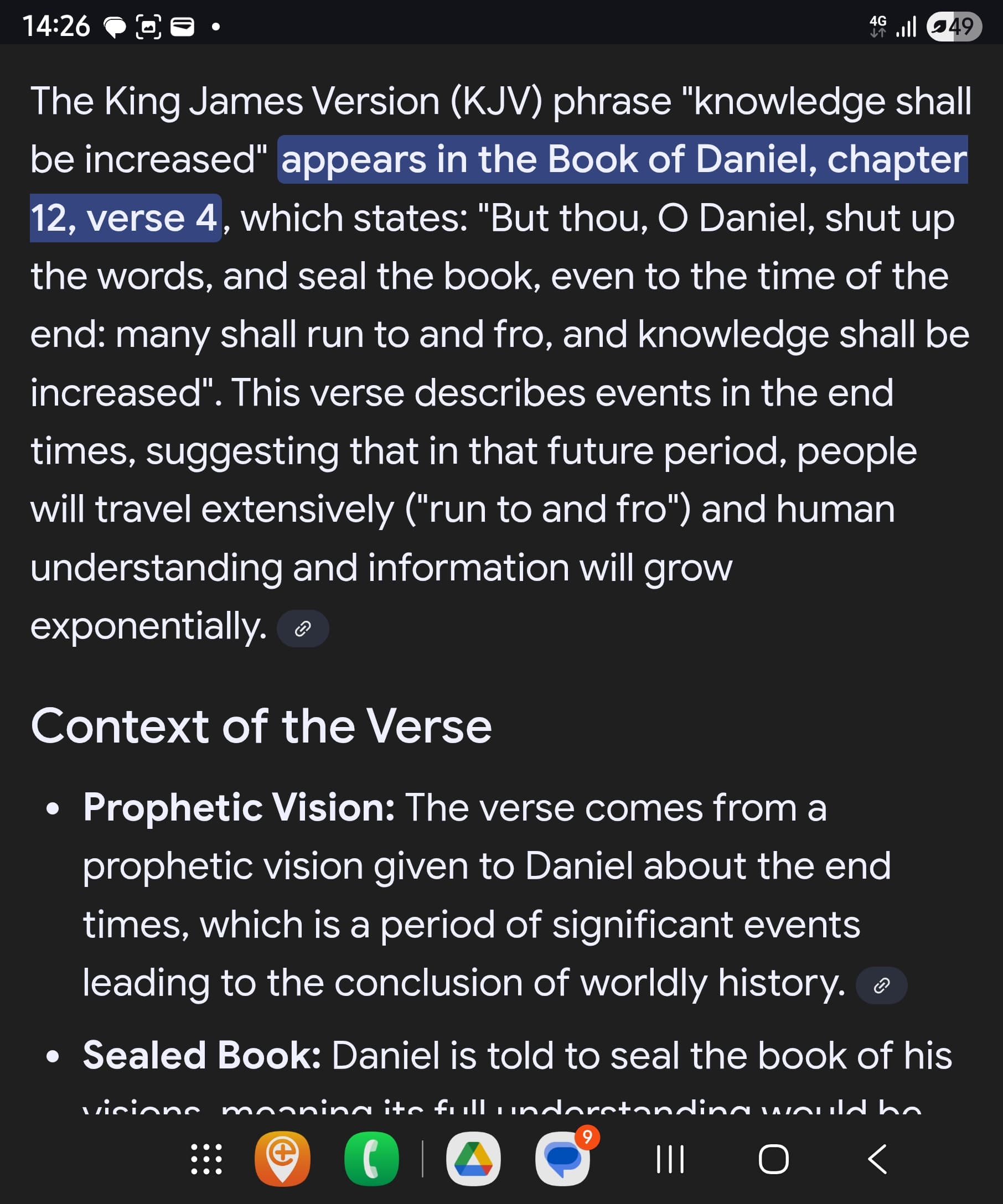Screen dimensions: 1003x1204
Task: Go to the home screen
Action: (x=774, y=1159)
